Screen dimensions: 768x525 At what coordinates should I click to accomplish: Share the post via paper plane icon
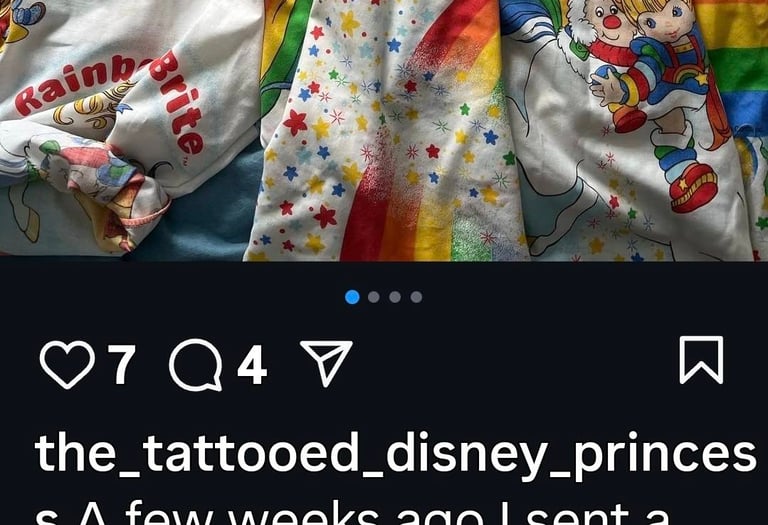(327, 362)
